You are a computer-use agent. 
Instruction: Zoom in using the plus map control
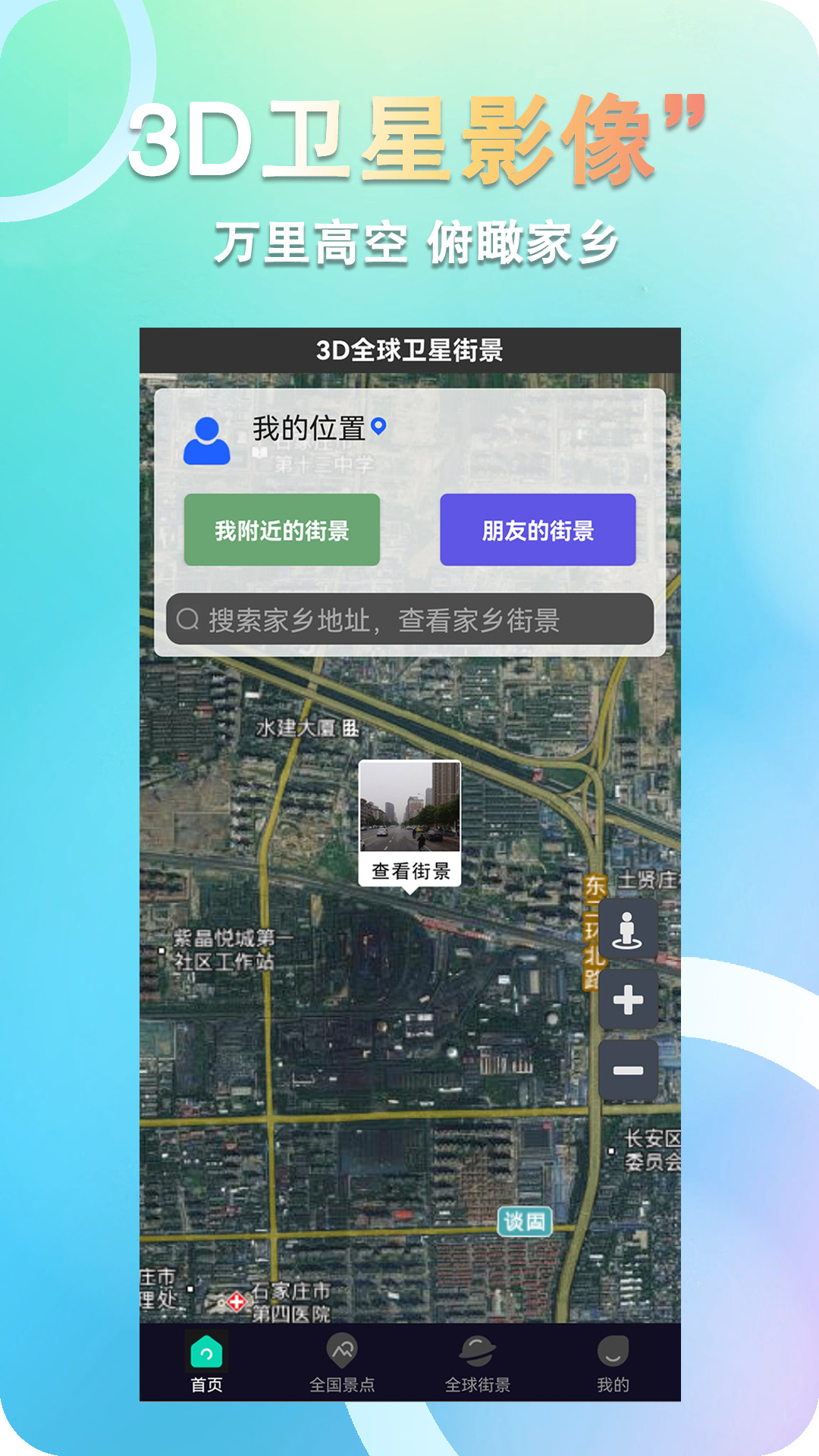(x=626, y=1001)
